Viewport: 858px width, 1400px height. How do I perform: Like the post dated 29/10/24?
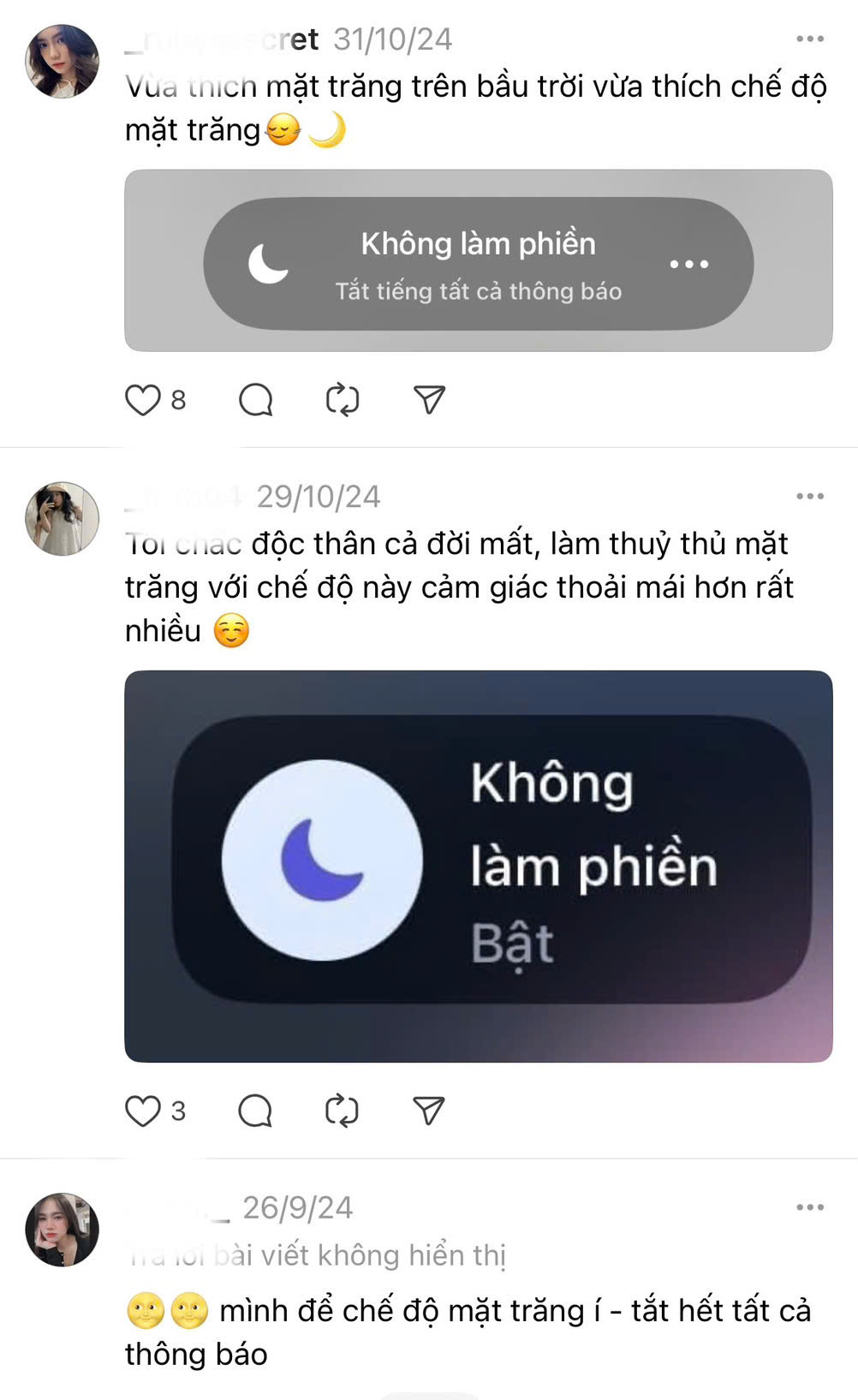(143, 1111)
